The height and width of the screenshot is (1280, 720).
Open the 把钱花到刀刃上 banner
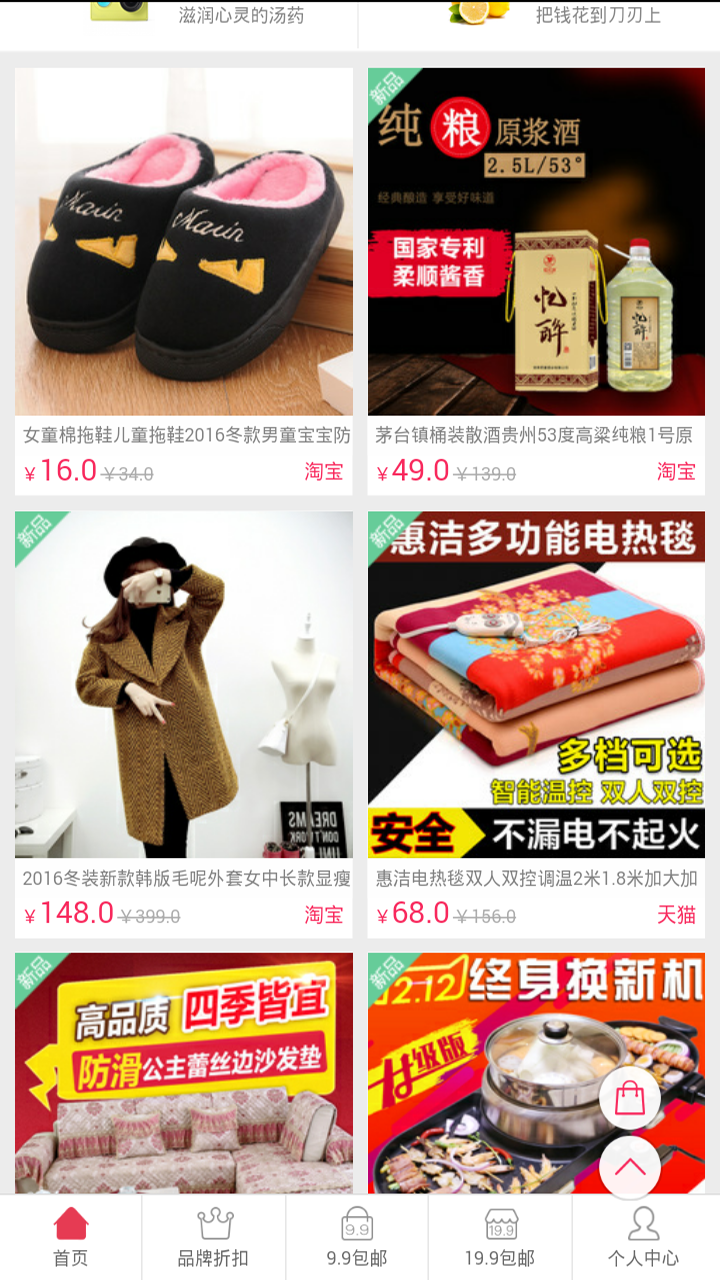(x=560, y=18)
